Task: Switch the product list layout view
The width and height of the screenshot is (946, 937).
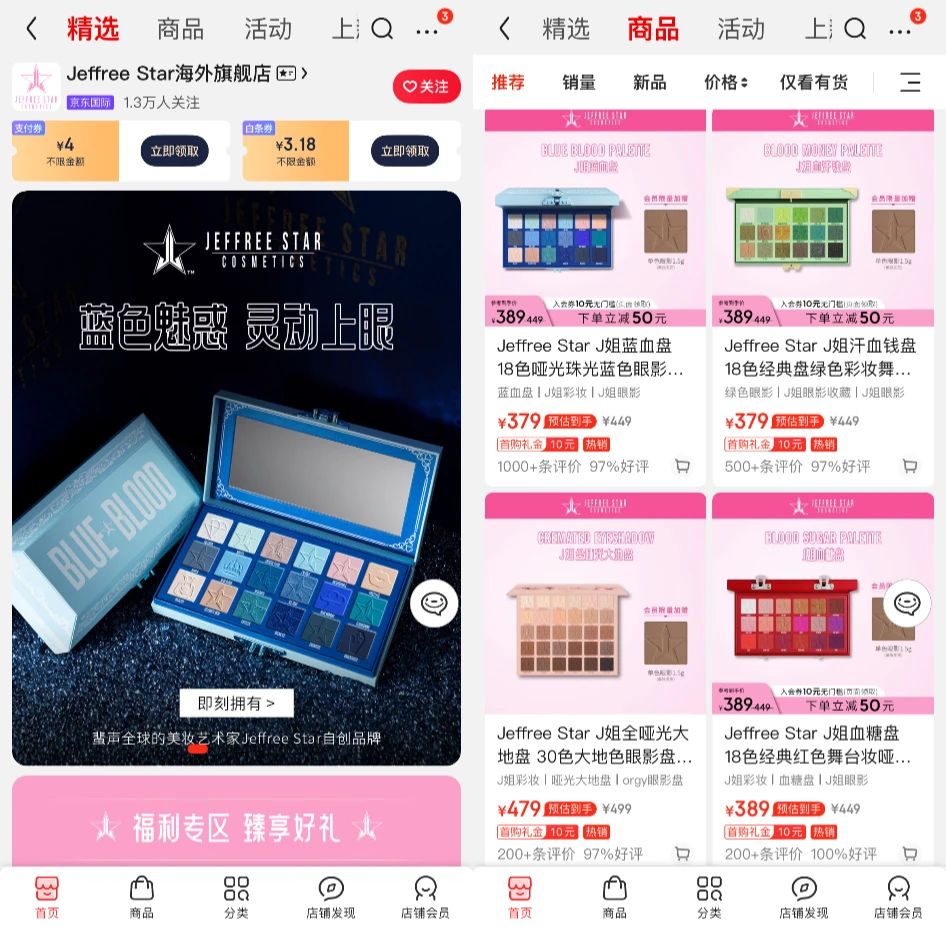Action: [x=909, y=82]
